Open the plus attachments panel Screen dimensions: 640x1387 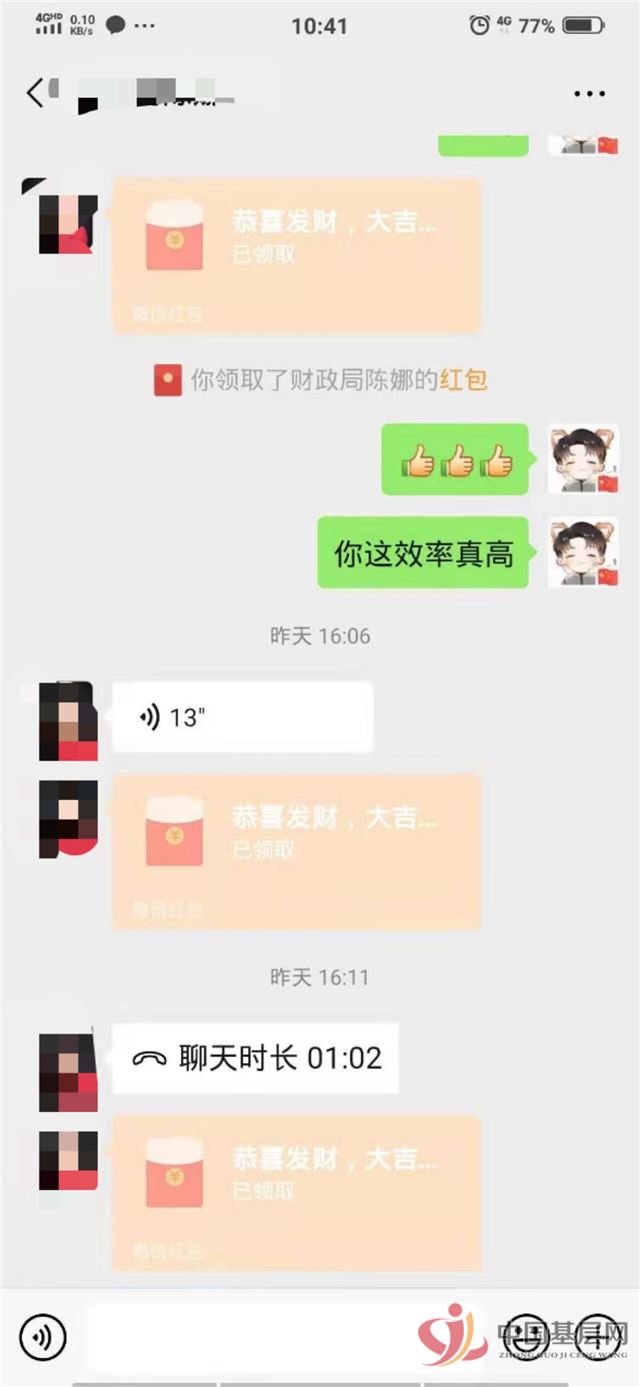(598, 1336)
